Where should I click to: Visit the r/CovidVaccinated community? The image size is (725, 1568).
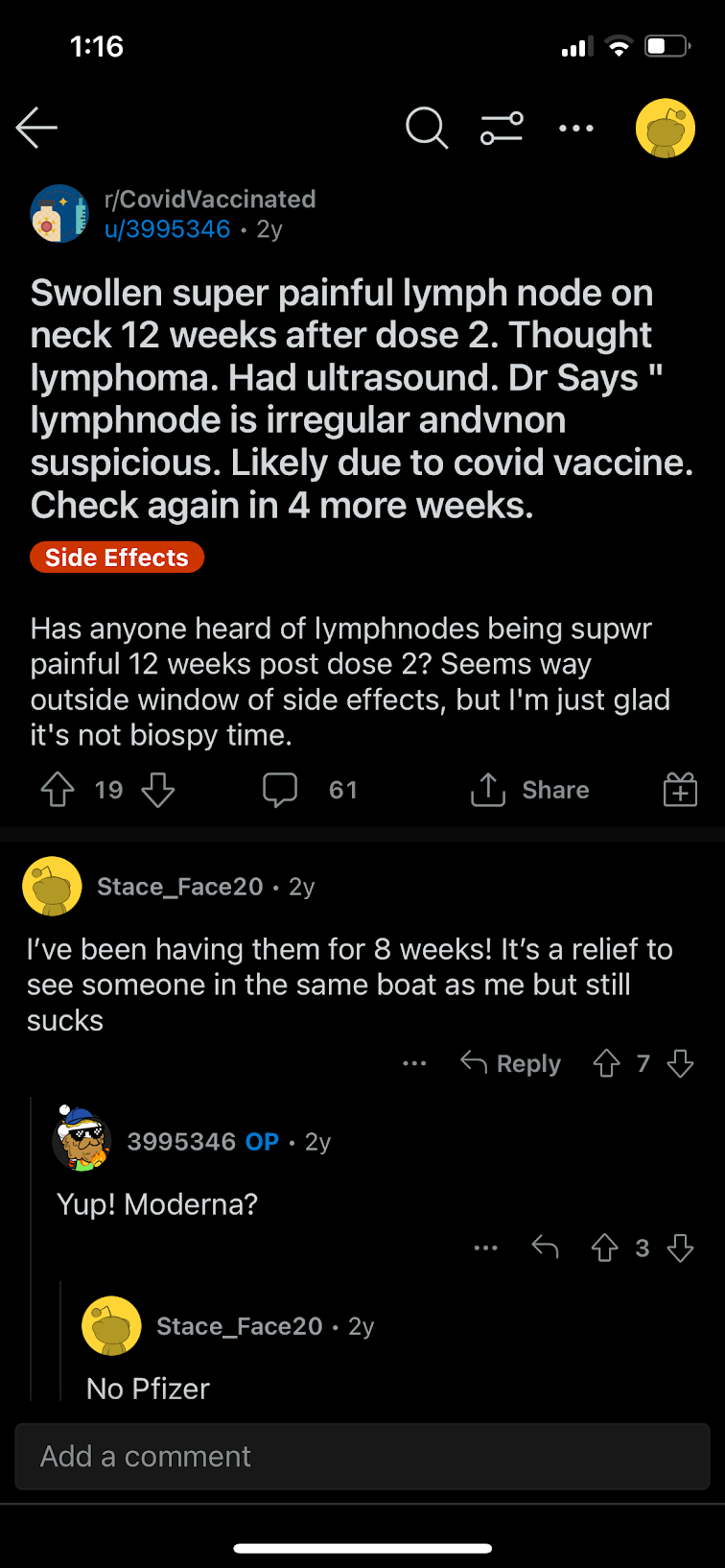click(x=210, y=200)
